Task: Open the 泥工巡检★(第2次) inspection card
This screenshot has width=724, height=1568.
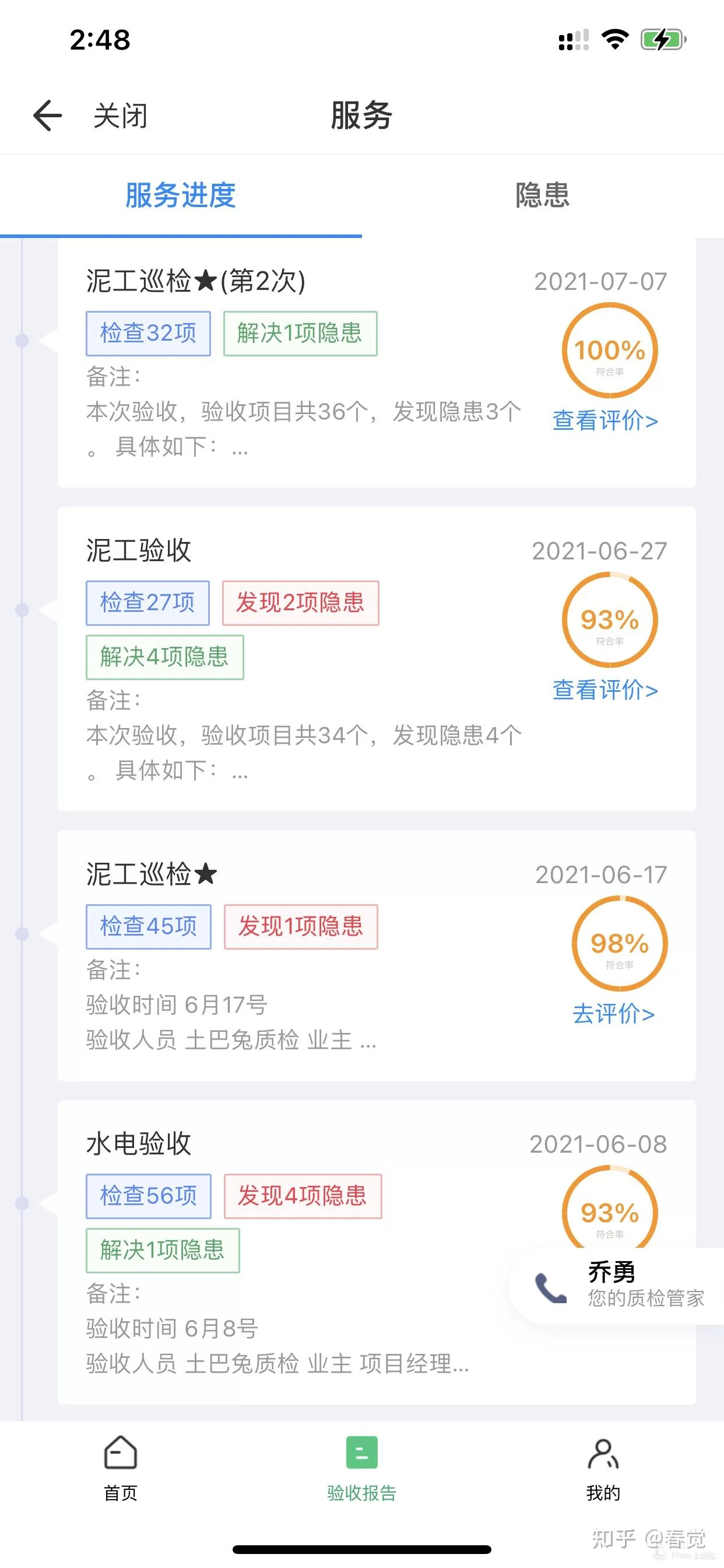Action: (195, 282)
